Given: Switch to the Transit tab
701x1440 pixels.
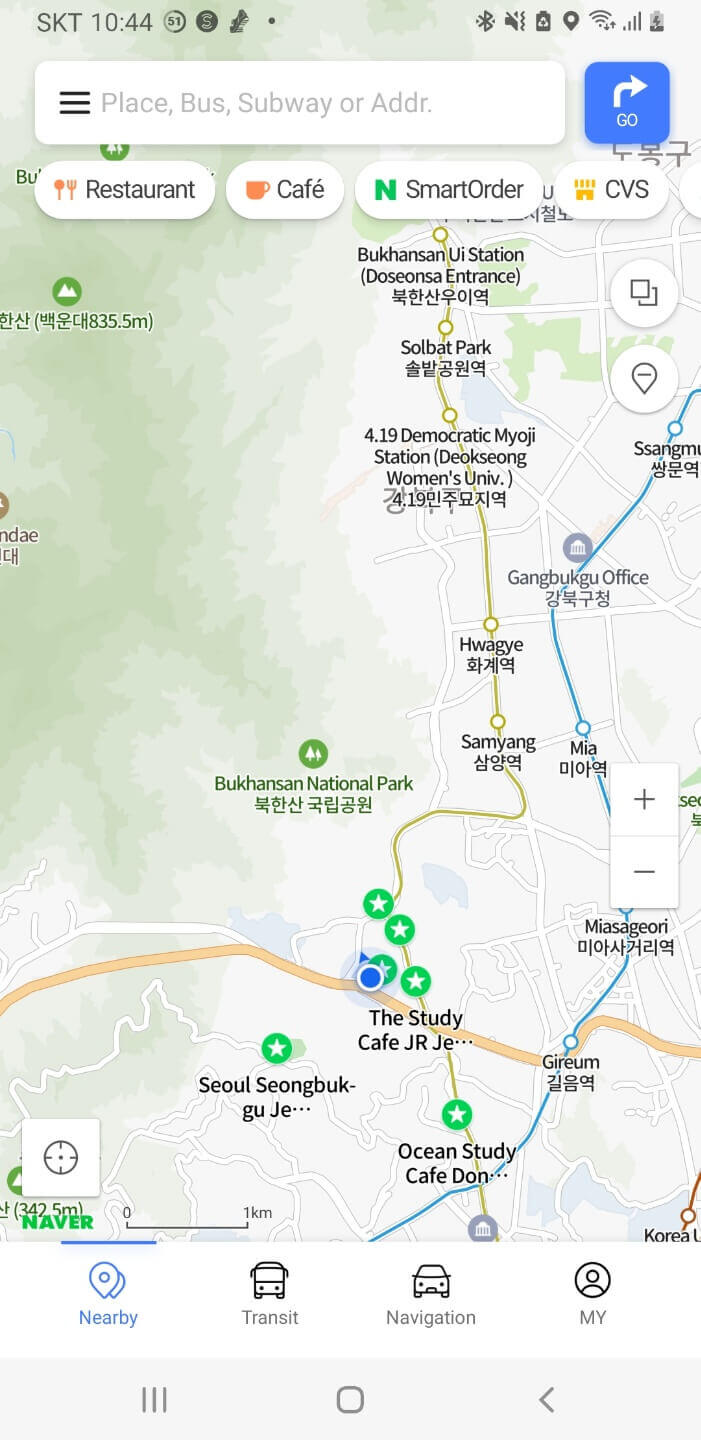Looking at the screenshot, I should [x=270, y=1295].
